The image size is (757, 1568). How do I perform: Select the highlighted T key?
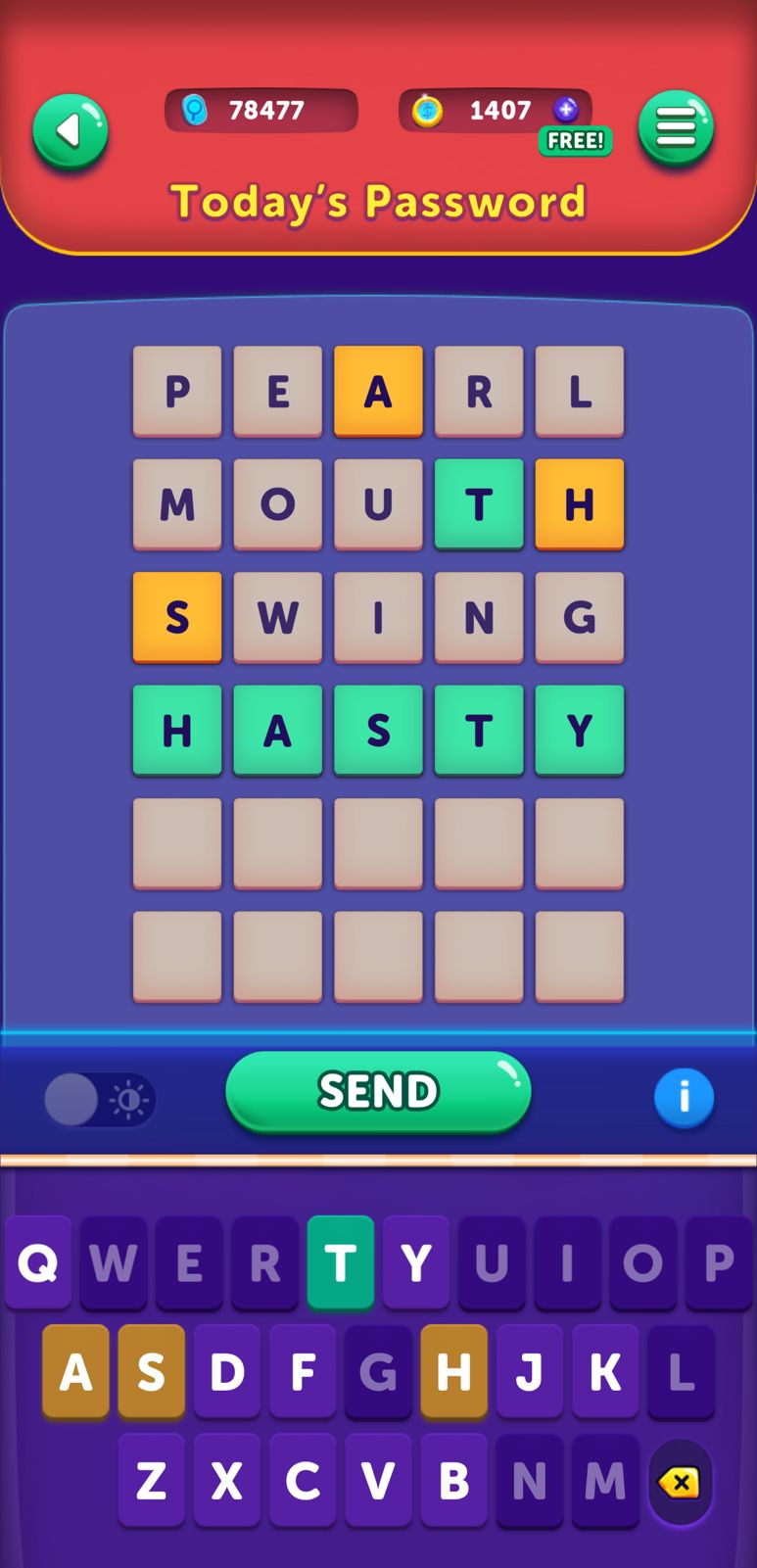tap(340, 1263)
